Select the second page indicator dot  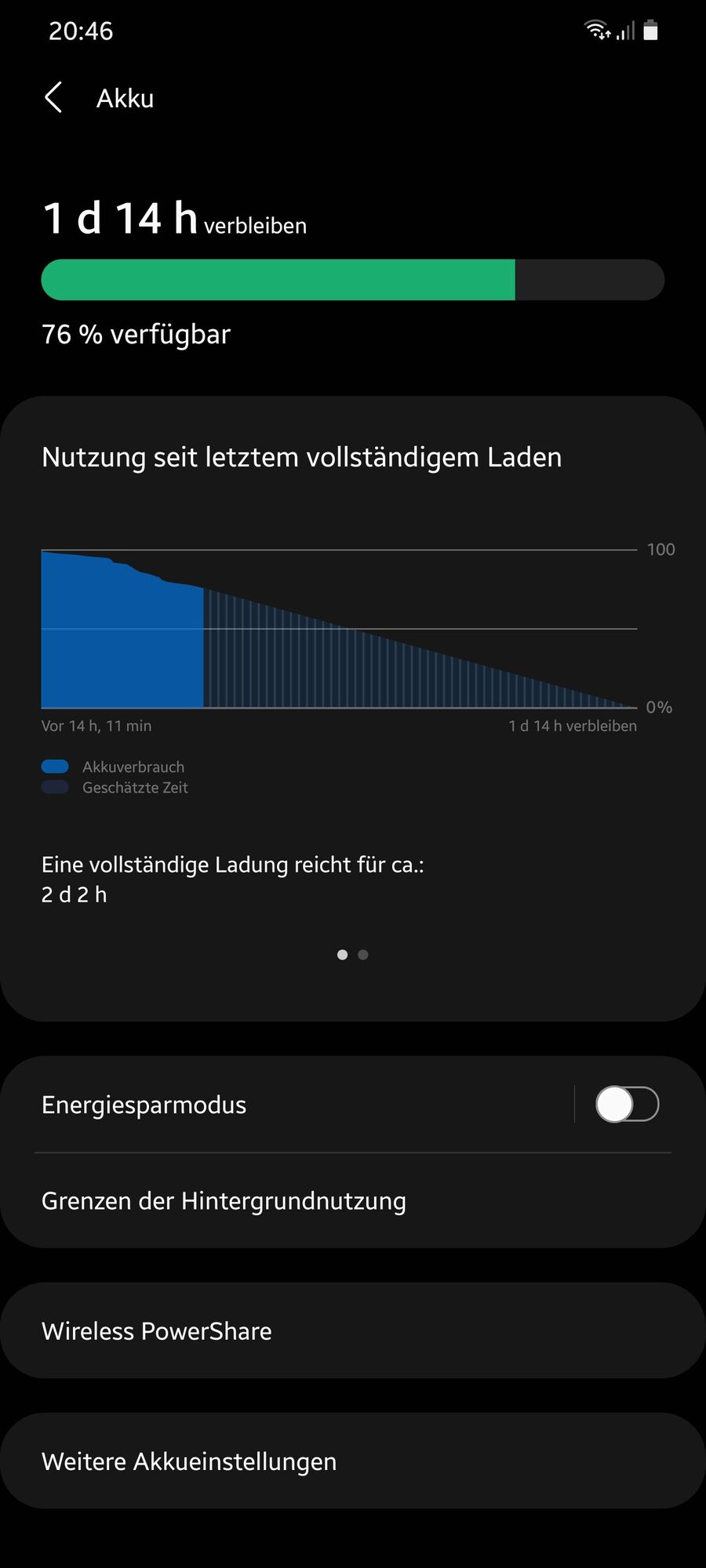[363, 955]
